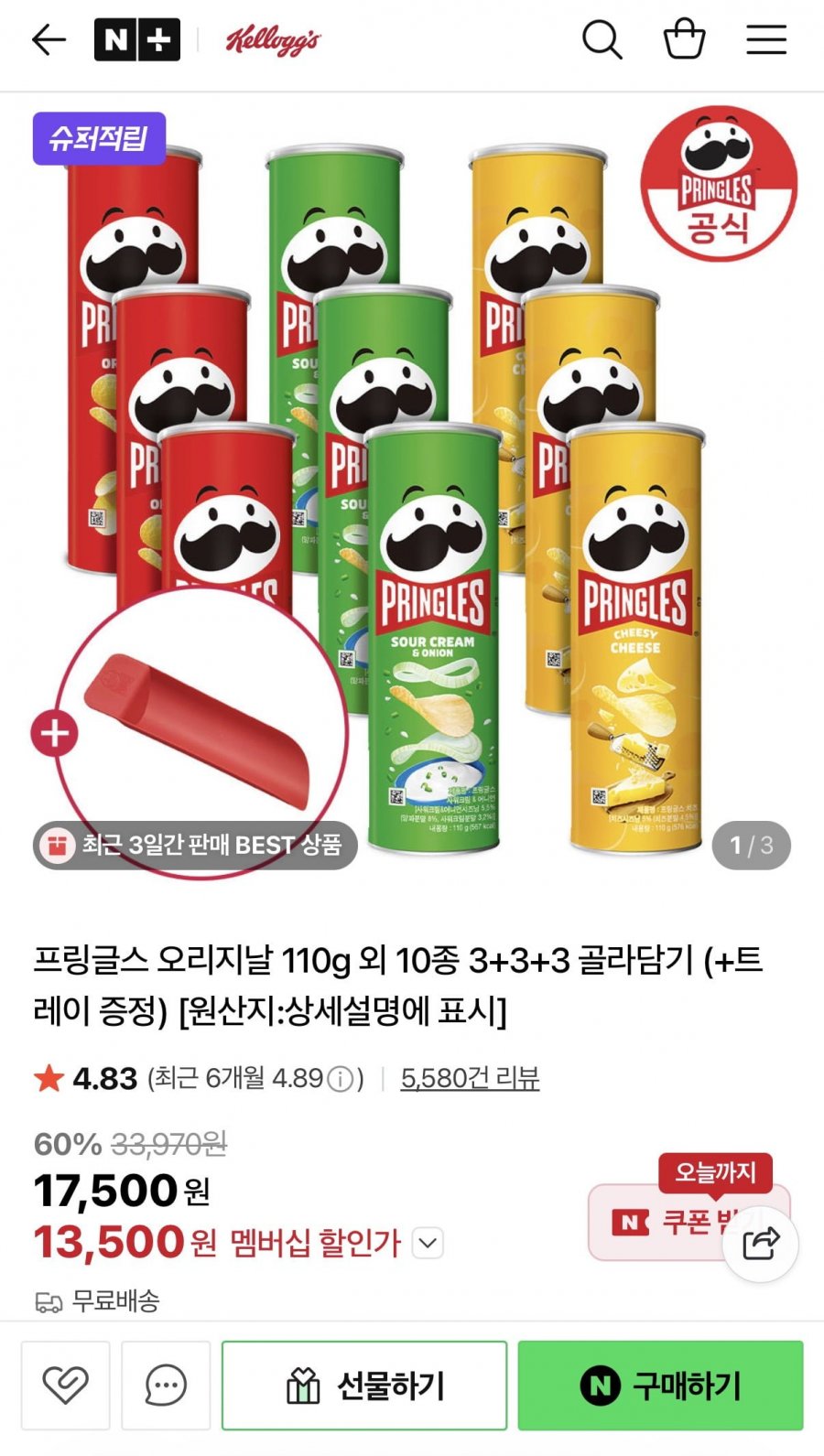This screenshot has height=1456, width=824.
Task: Open the N+ home logo
Action: coord(136,40)
